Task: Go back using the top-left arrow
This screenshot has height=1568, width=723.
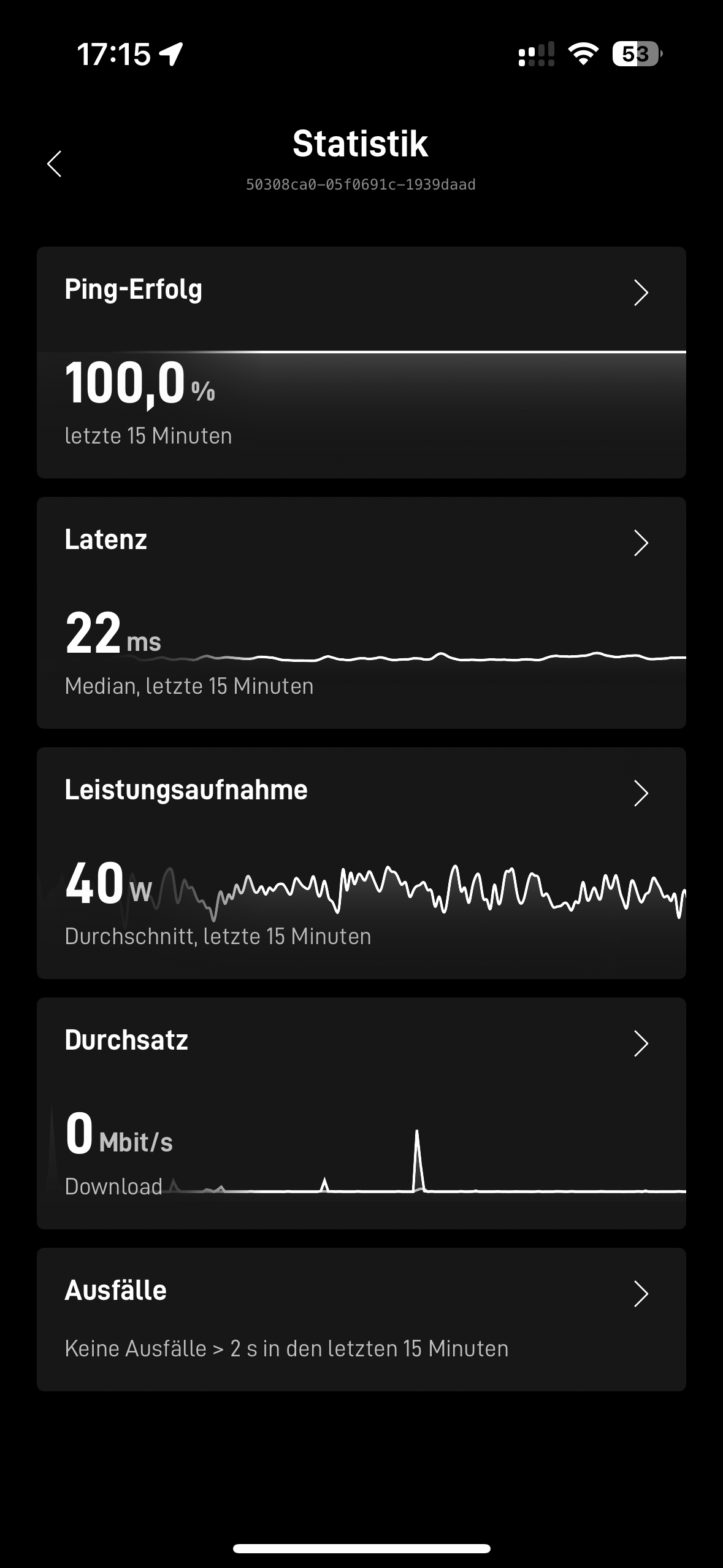Action: pyautogui.click(x=55, y=164)
